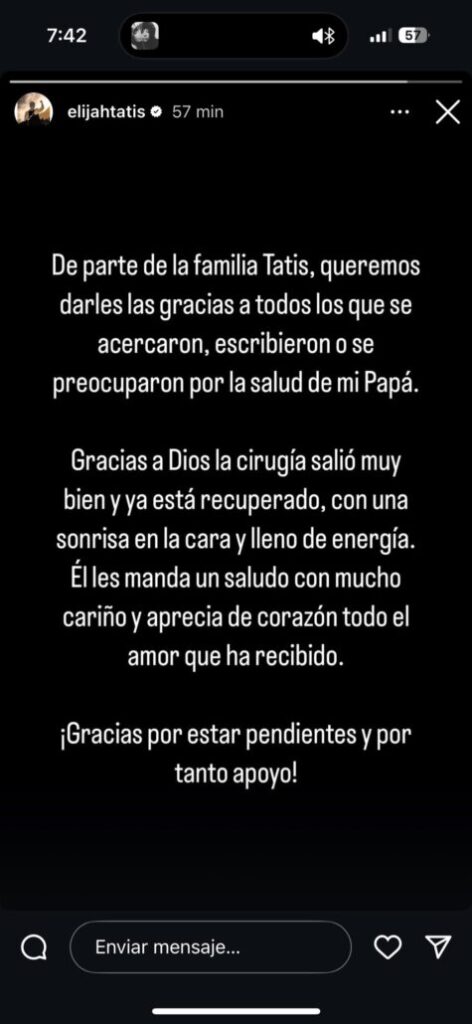Share the story via paper plane icon
The height and width of the screenshot is (1024, 472).
438,947
